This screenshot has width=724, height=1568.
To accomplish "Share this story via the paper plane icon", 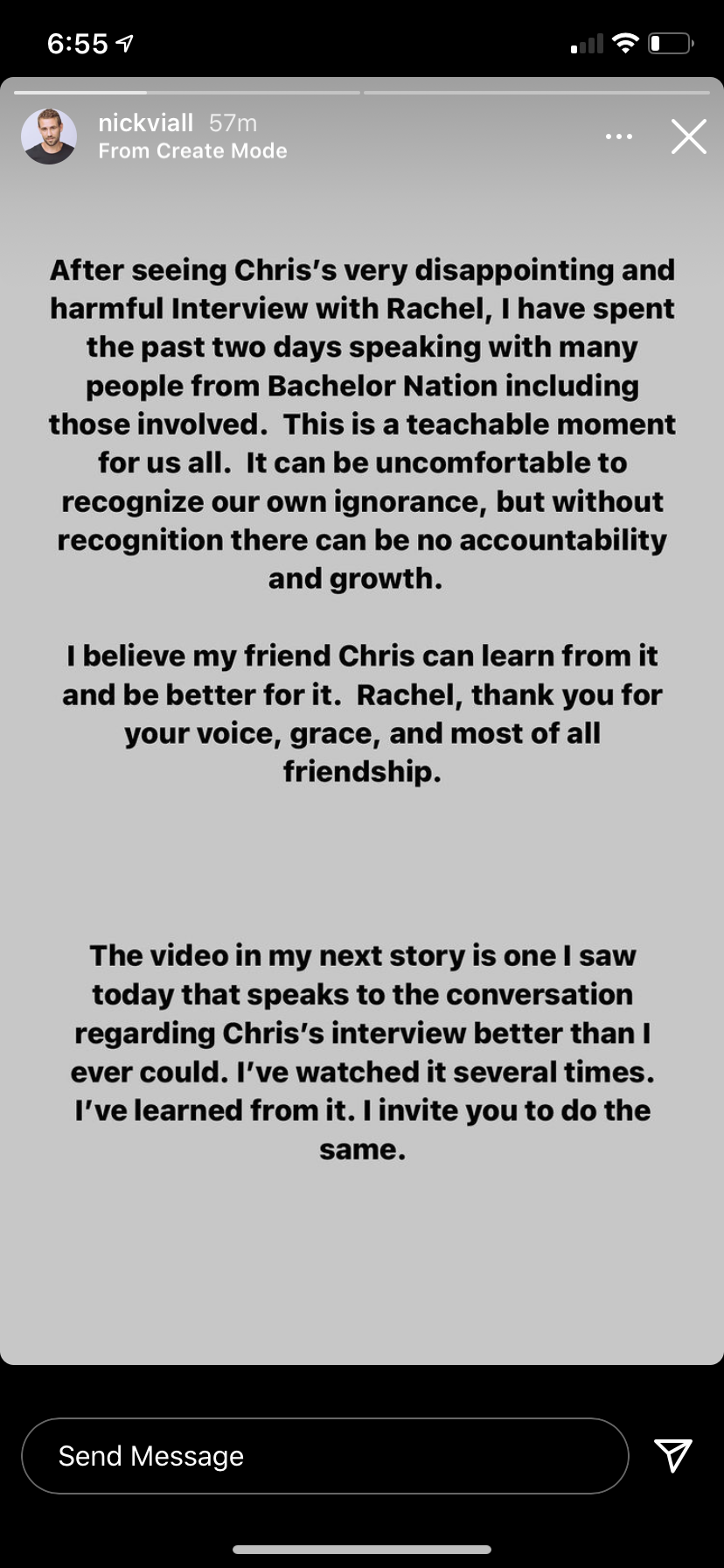I will pos(673,1455).
